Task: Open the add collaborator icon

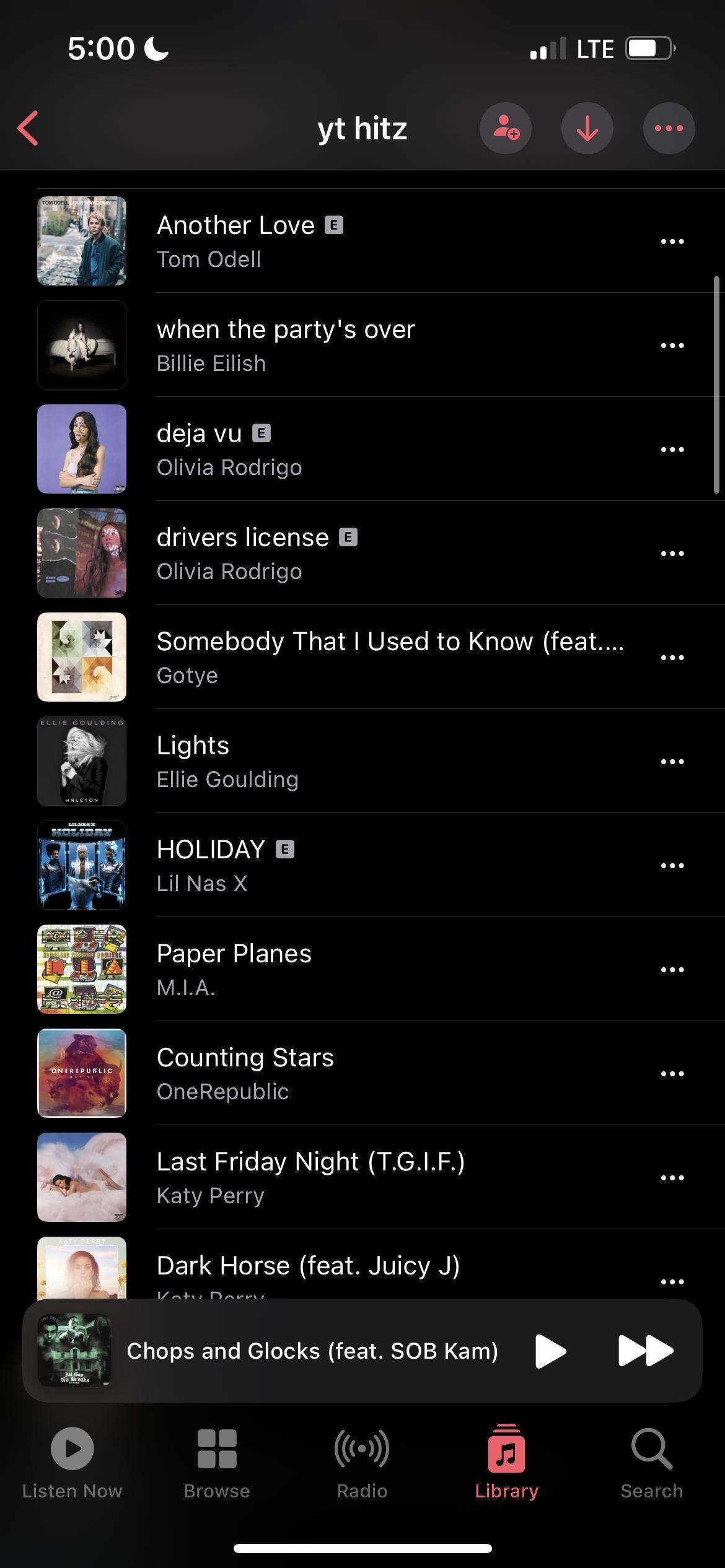Action: point(505,128)
